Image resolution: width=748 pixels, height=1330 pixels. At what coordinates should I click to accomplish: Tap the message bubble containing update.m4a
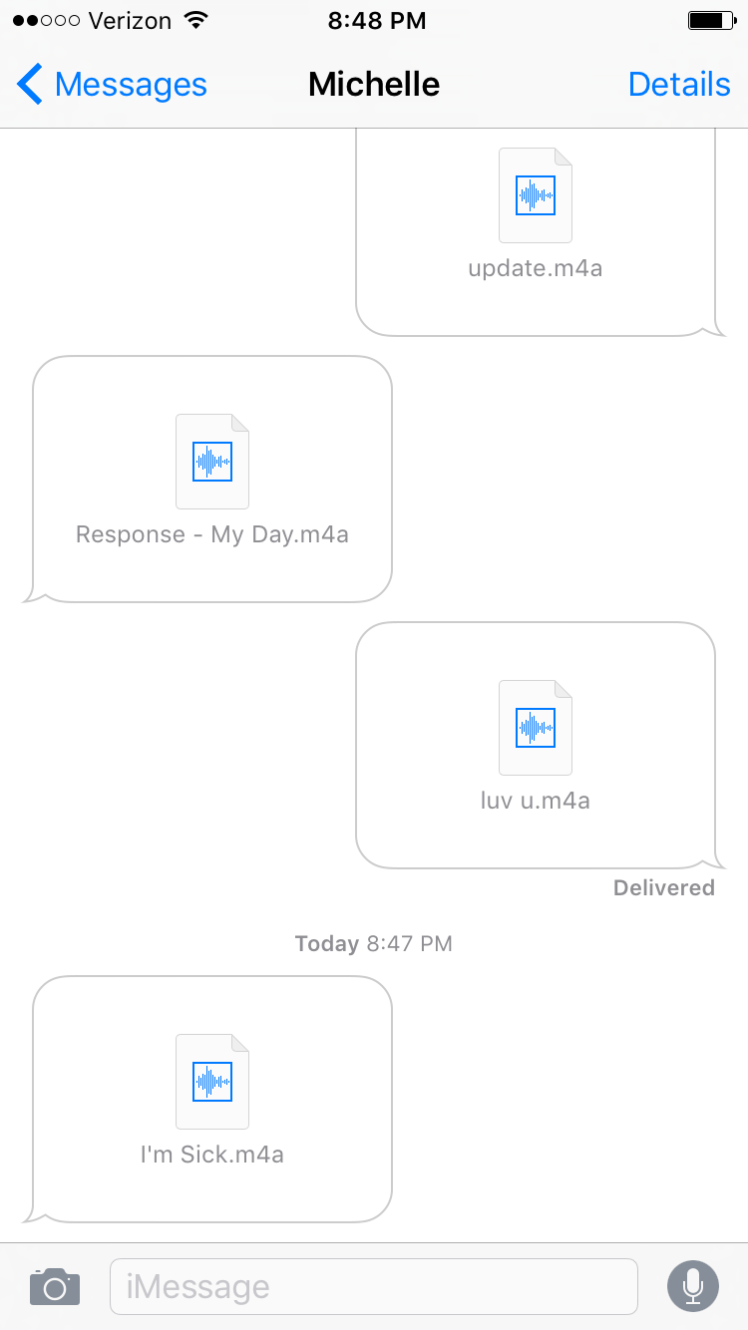click(540, 230)
